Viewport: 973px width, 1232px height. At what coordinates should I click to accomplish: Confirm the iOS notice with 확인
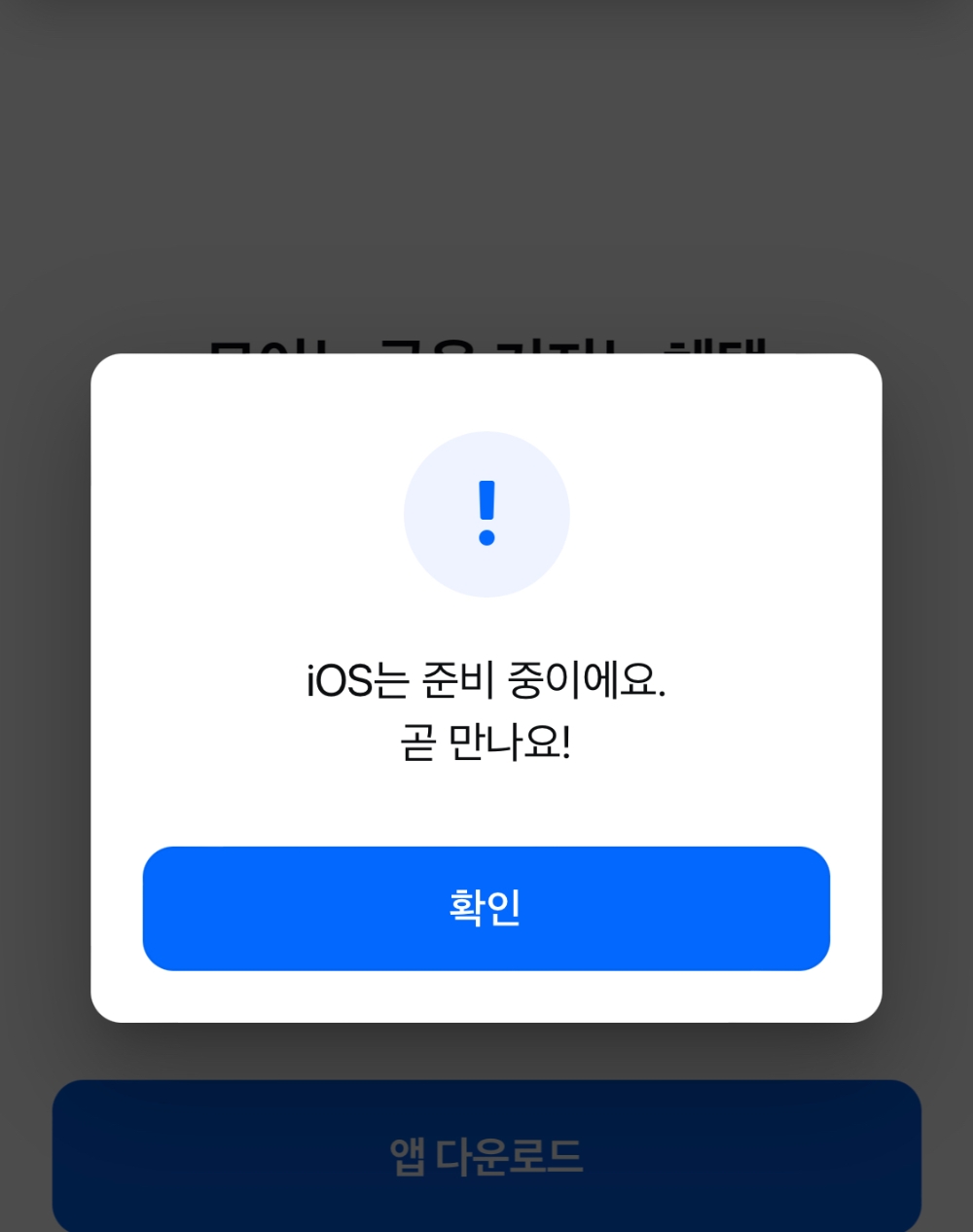[x=486, y=908]
